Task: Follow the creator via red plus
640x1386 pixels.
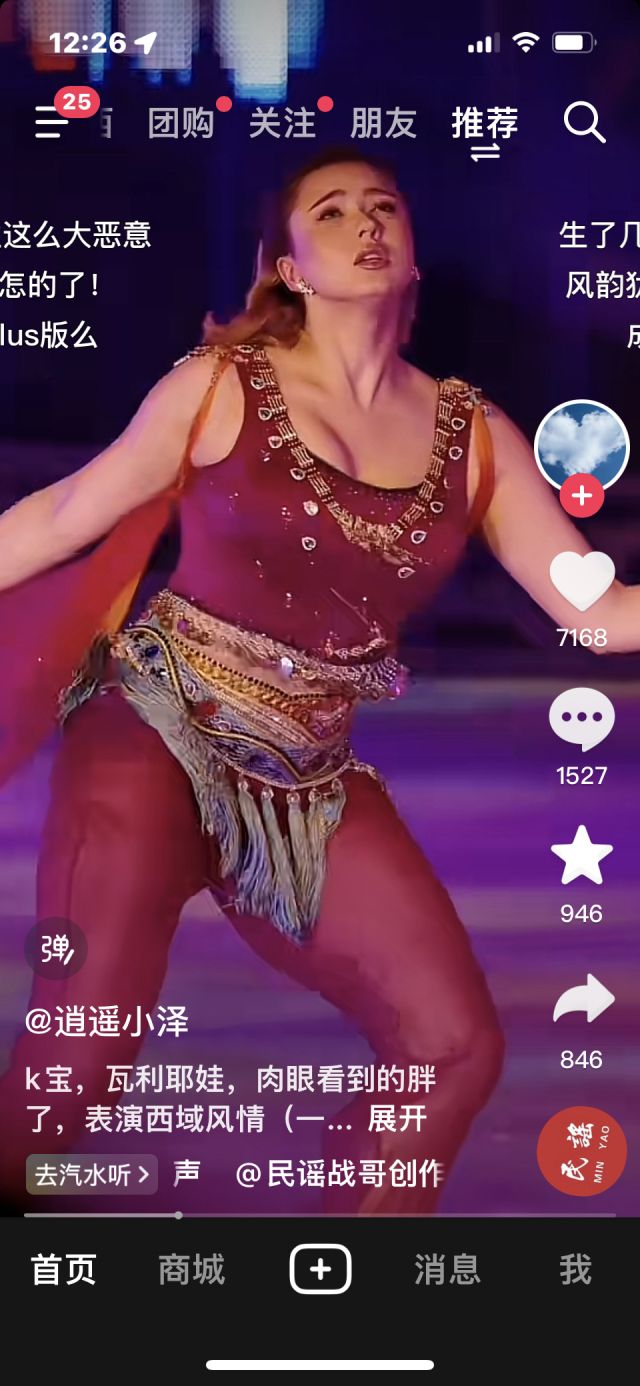Action: tap(581, 496)
